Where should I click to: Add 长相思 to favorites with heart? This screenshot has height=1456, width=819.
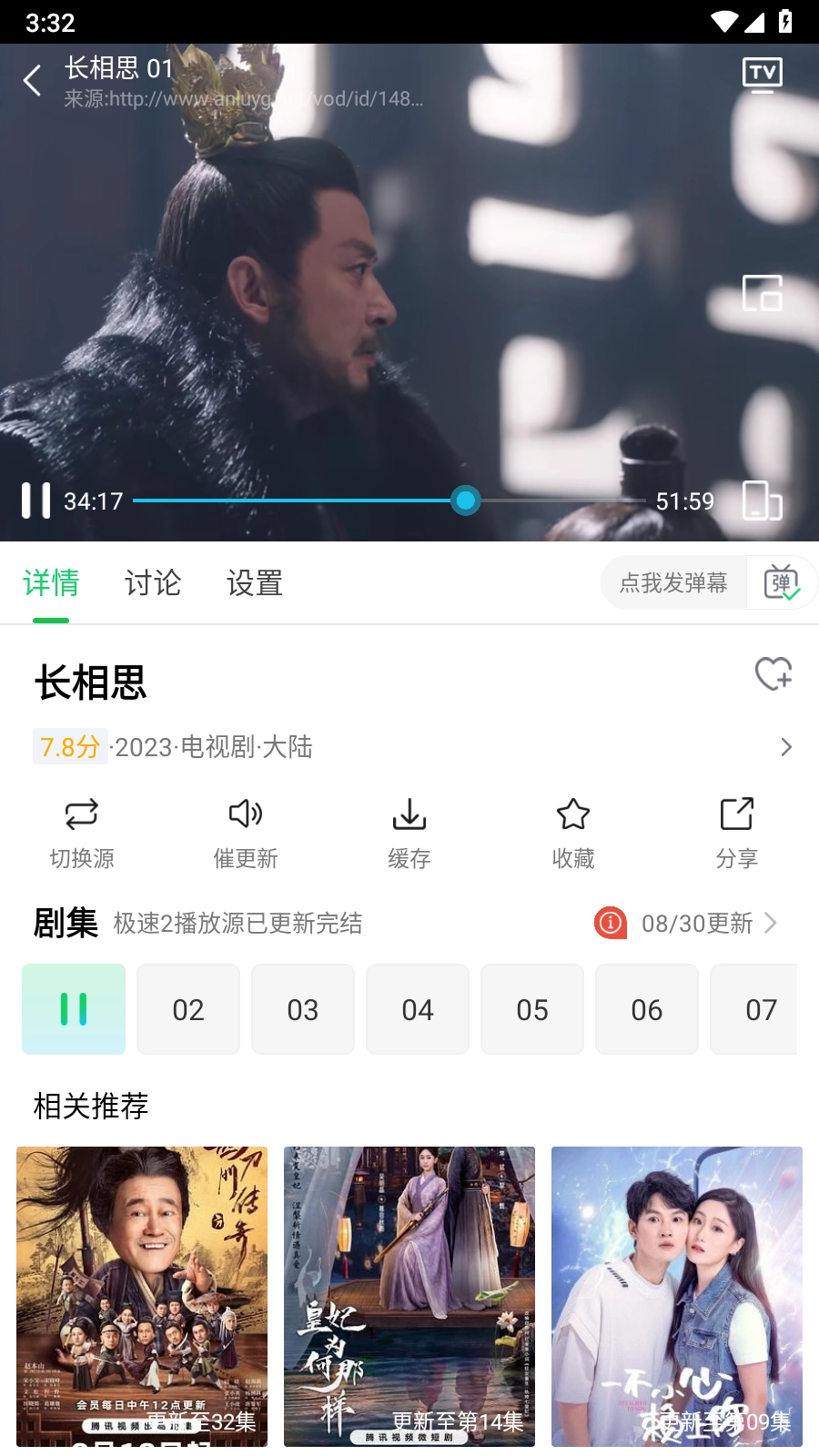[x=773, y=674]
